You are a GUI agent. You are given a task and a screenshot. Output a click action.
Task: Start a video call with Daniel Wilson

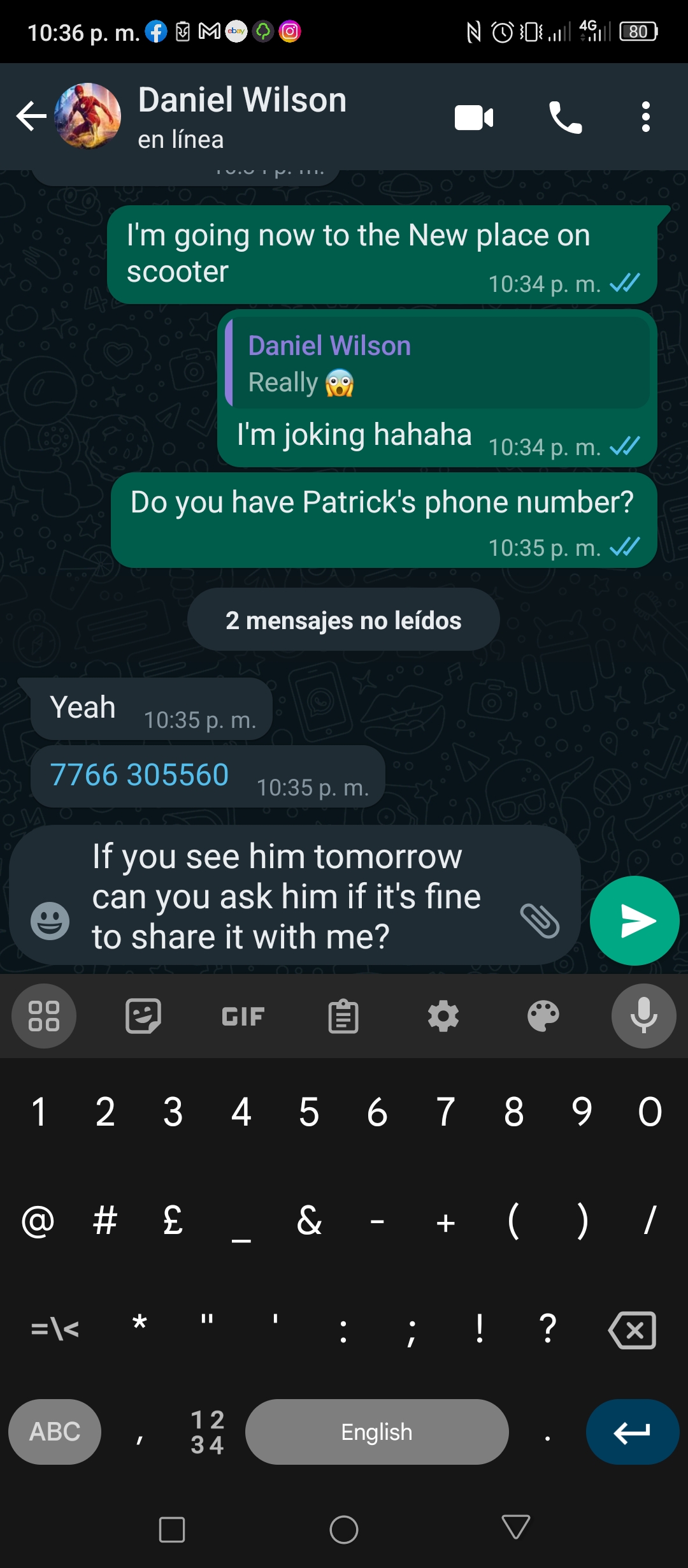(x=474, y=117)
